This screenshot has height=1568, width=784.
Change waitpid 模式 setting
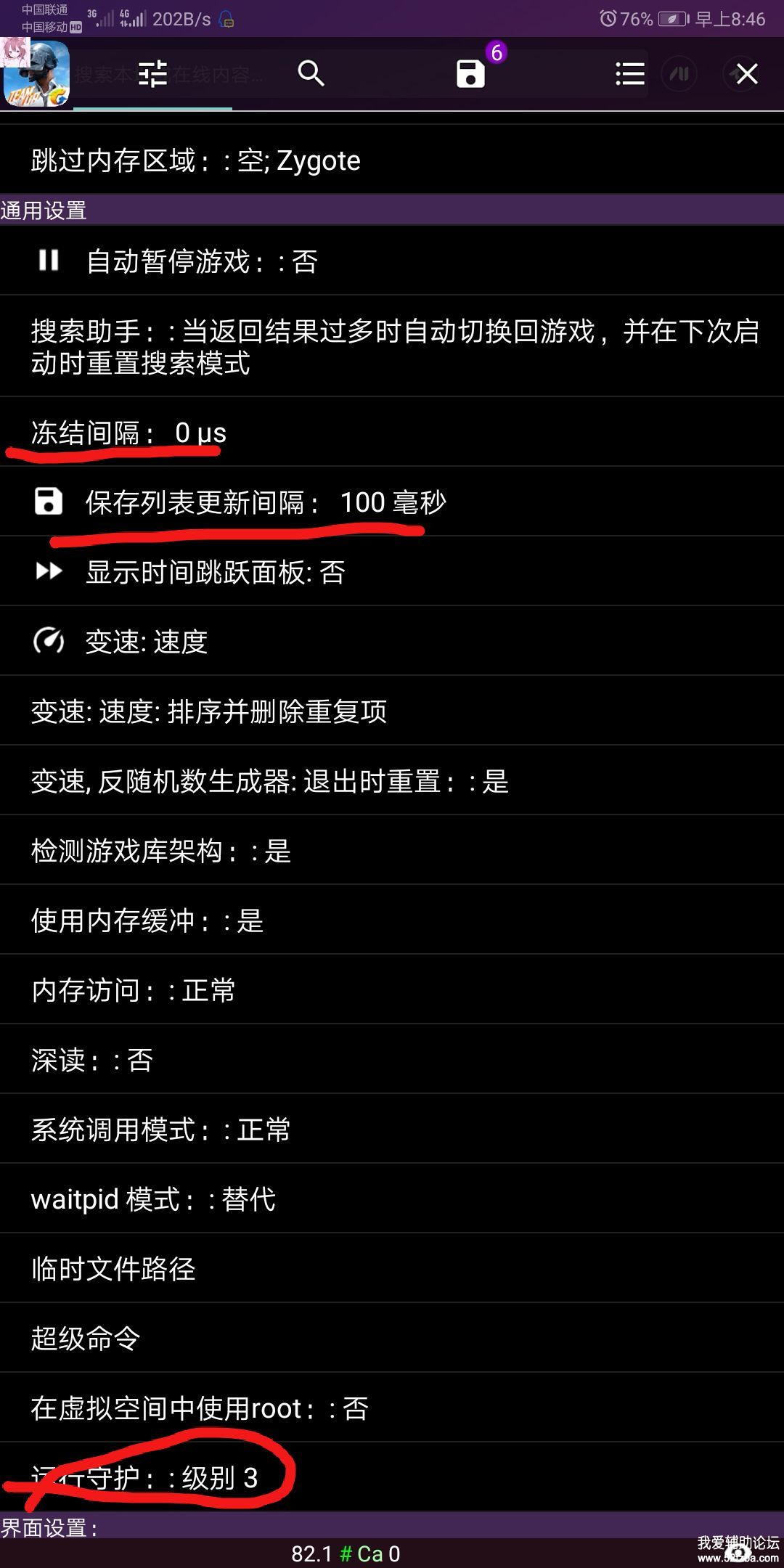tap(392, 1199)
